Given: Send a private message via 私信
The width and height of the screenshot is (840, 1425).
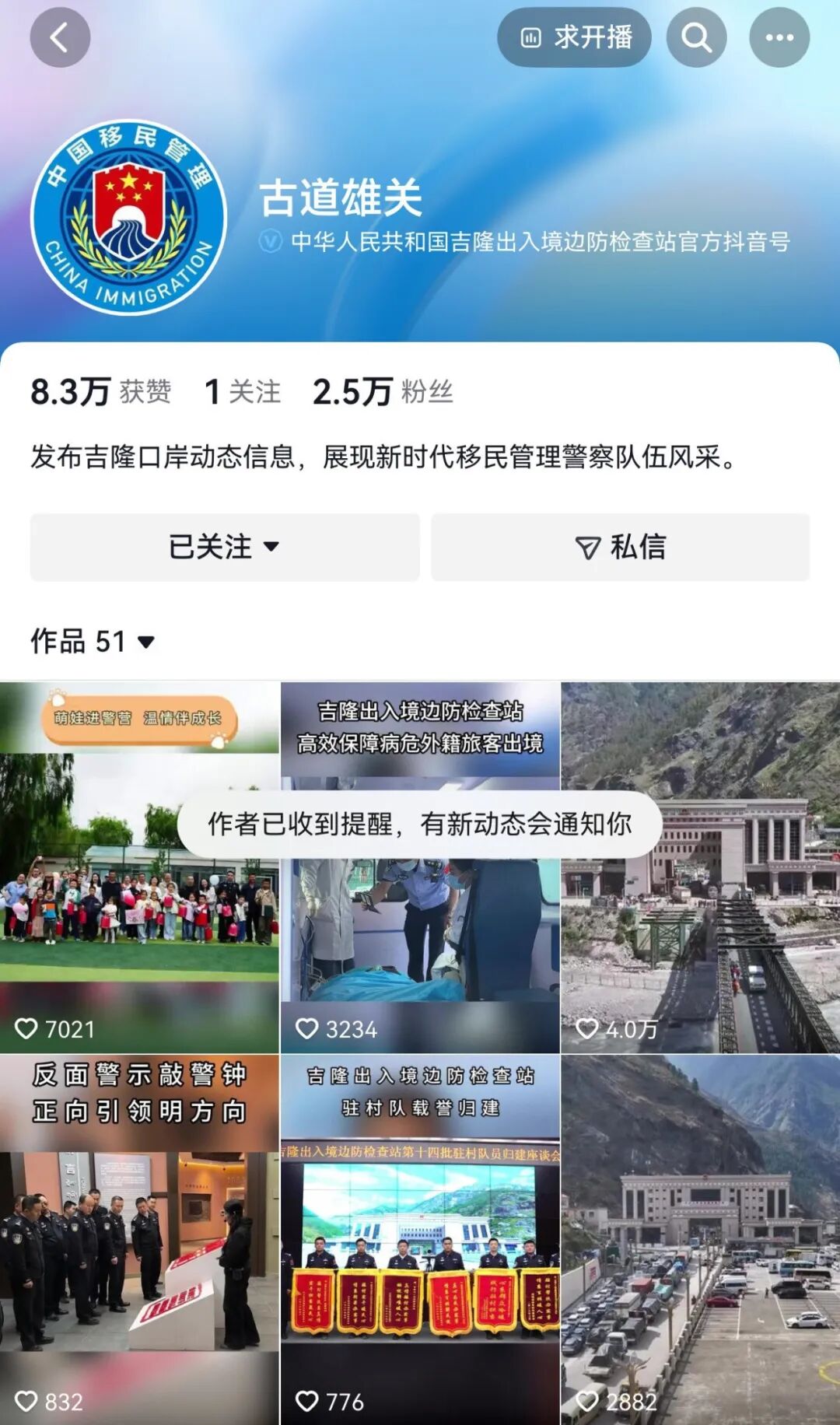Looking at the screenshot, I should 621,547.
